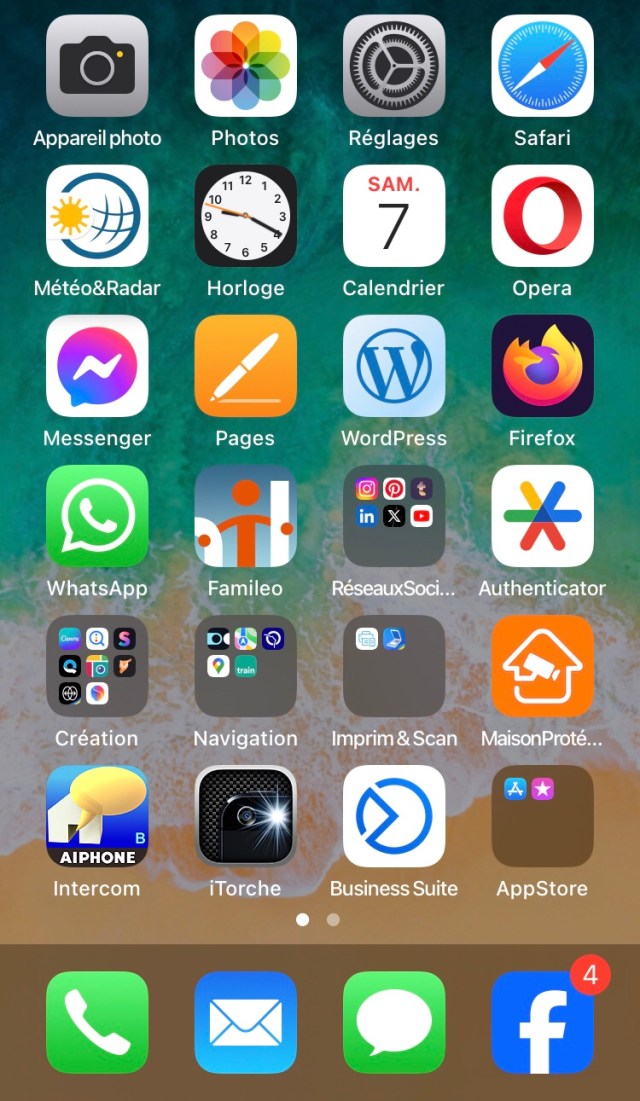Open the Horloge clock app
The width and height of the screenshot is (640, 1101).
(x=245, y=216)
